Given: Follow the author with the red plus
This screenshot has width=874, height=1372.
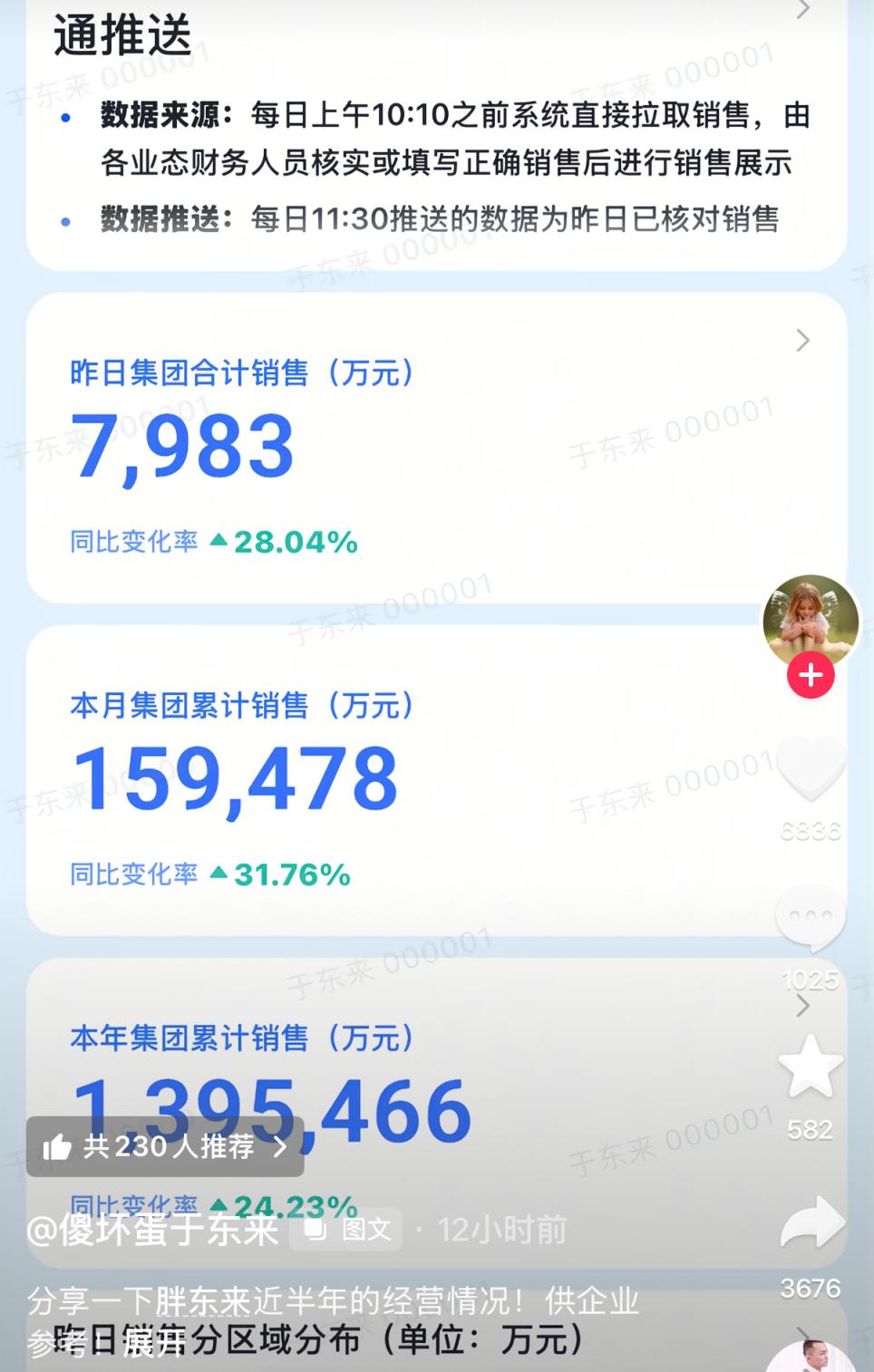Looking at the screenshot, I should (x=811, y=675).
